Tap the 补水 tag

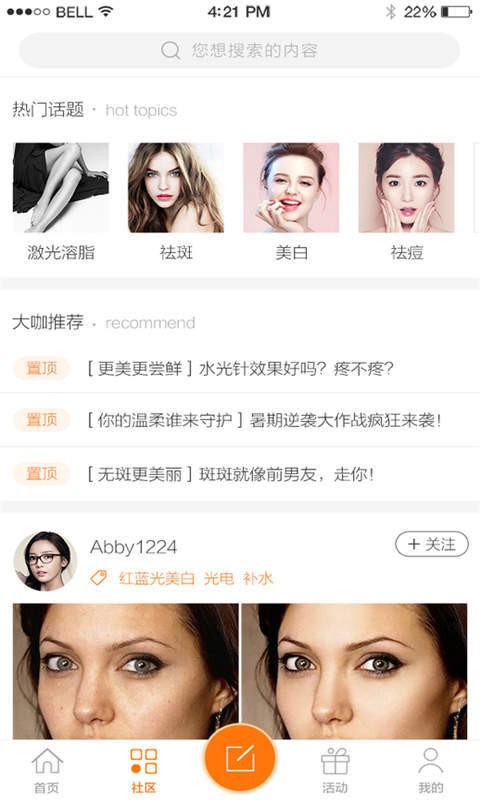coord(258,578)
